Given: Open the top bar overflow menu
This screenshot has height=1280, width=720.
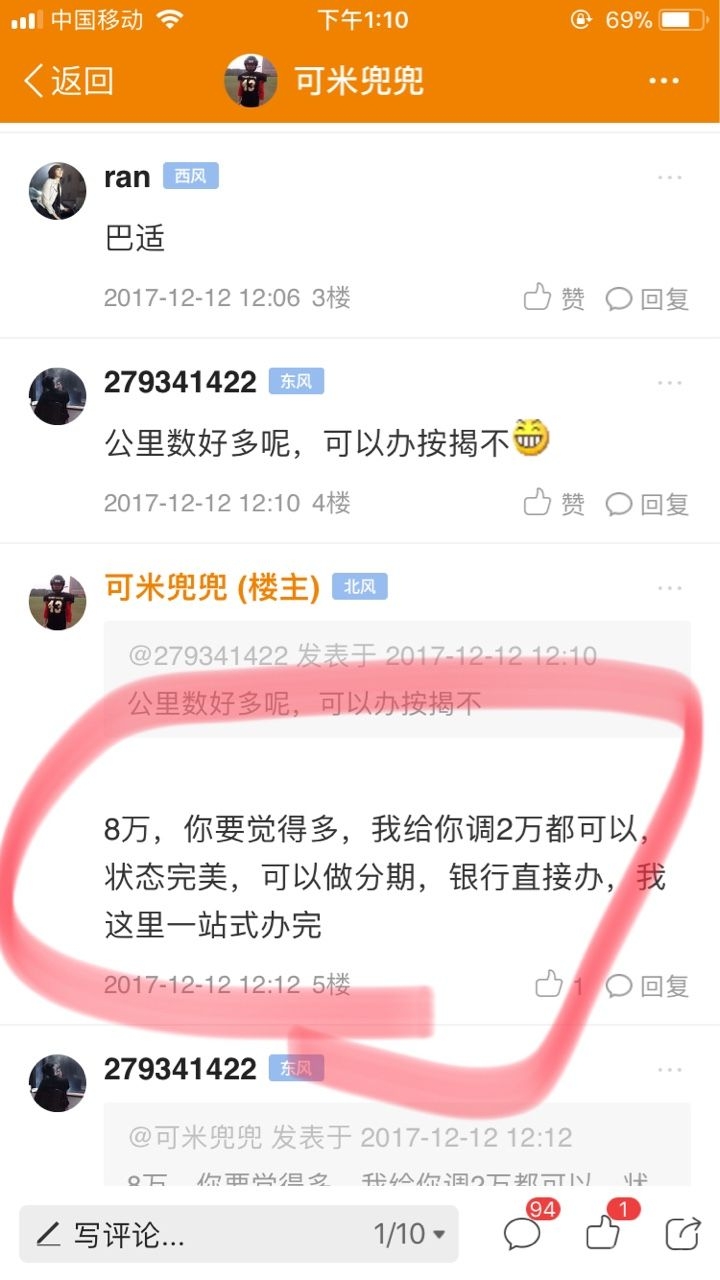Looking at the screenshot, I should click(x=664, y=81).
